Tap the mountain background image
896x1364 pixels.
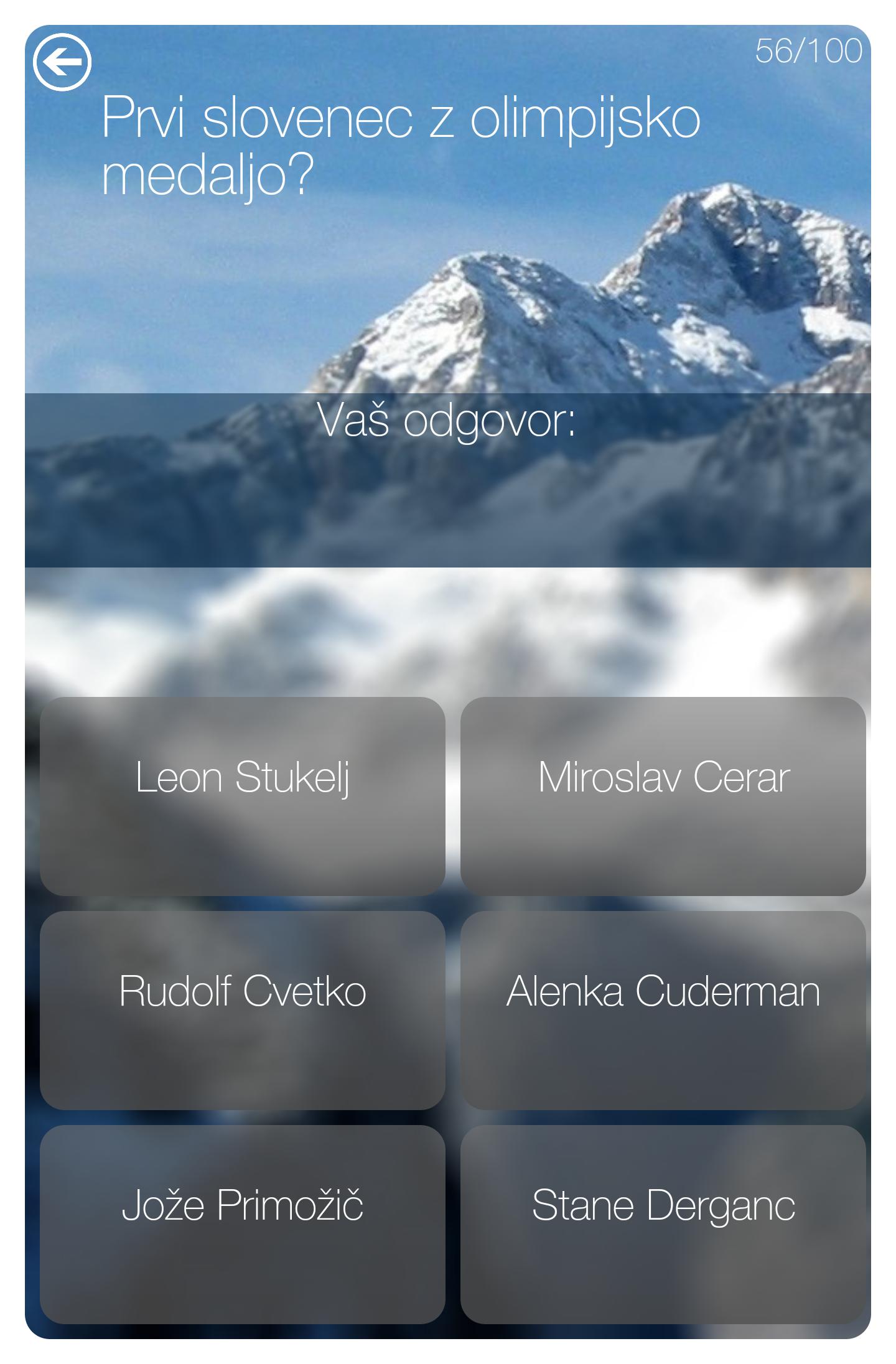pos(448,299)
